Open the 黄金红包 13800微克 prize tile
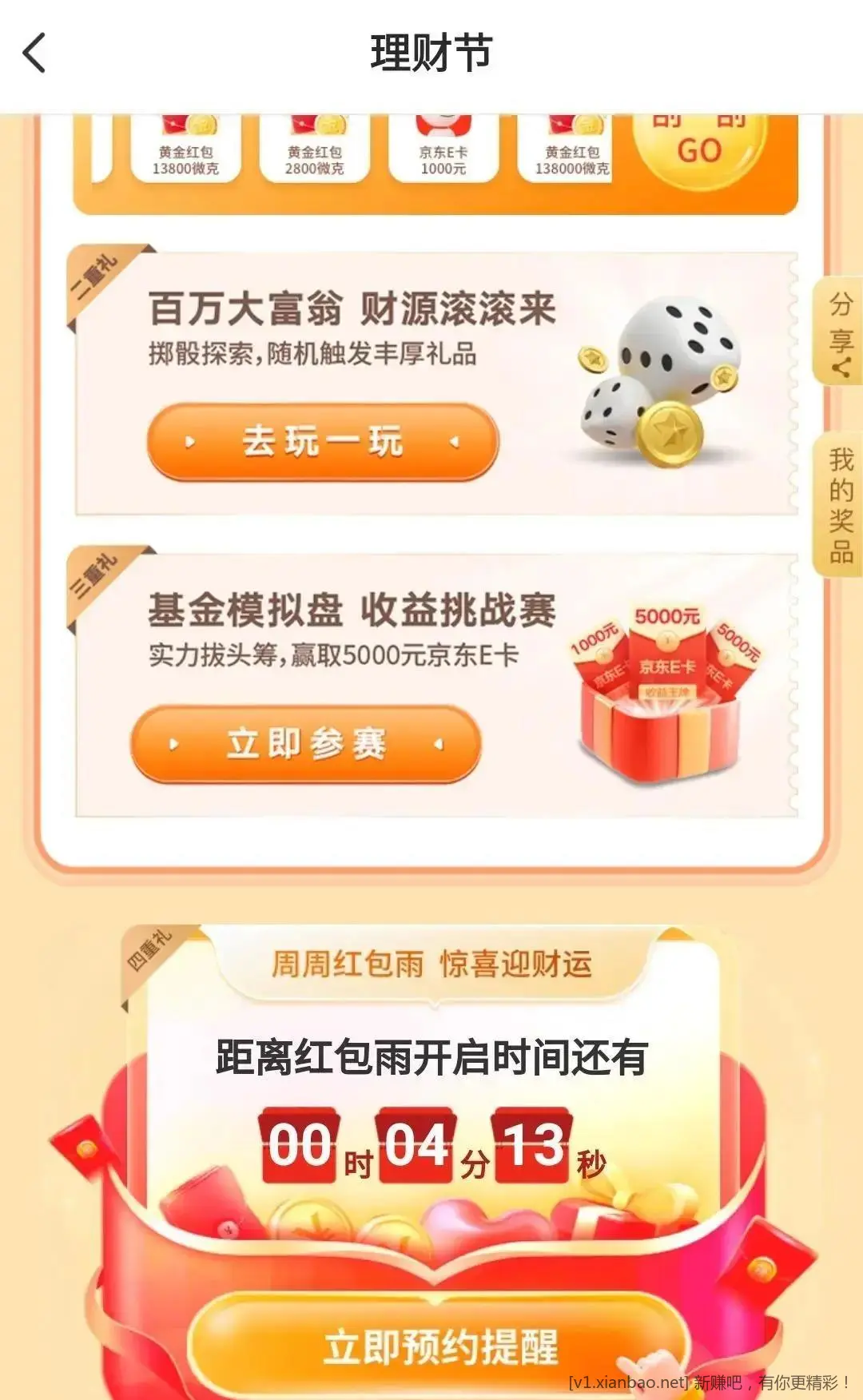 [x=185, y=150]
